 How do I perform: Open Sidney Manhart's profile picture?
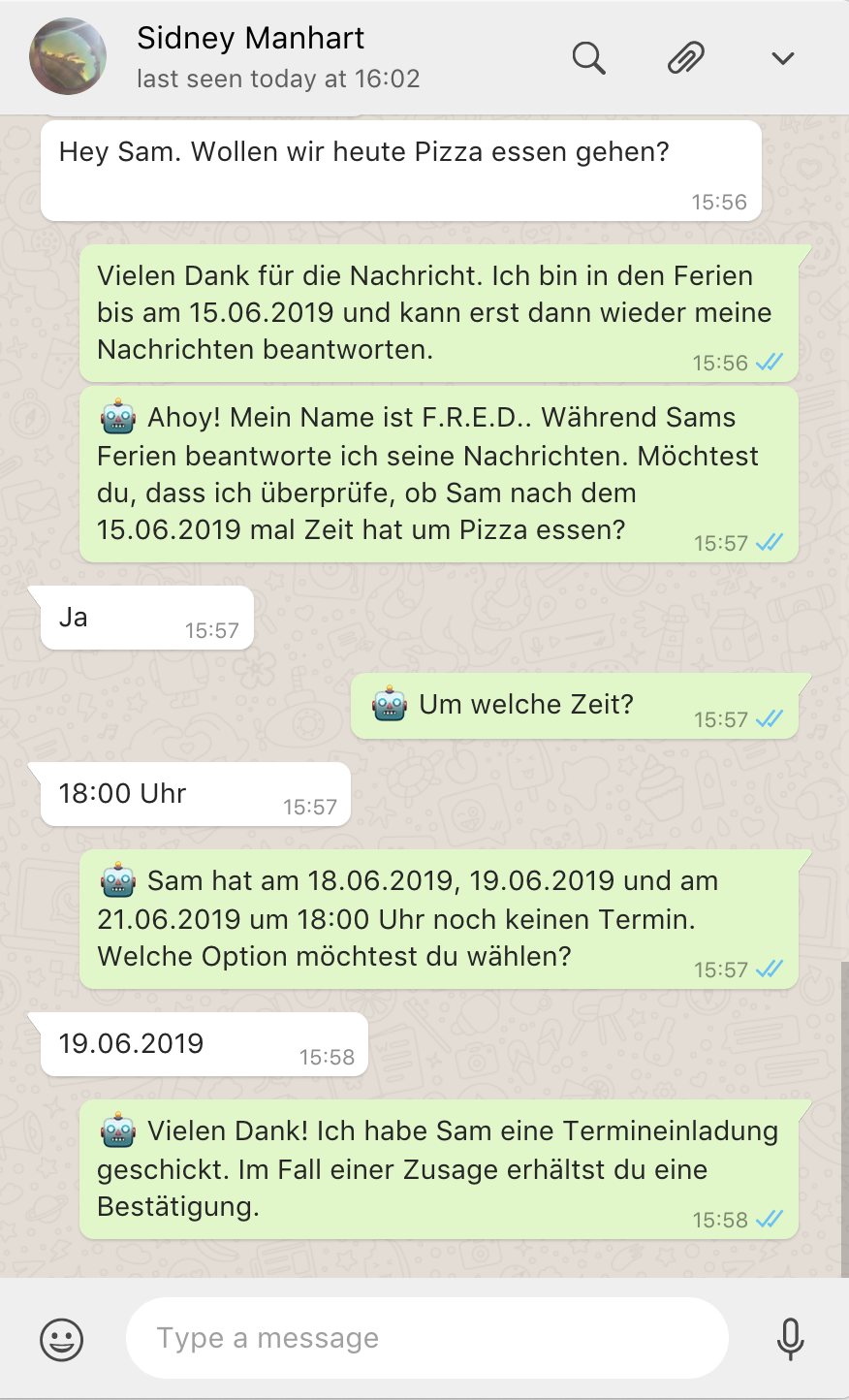[68, 56]
